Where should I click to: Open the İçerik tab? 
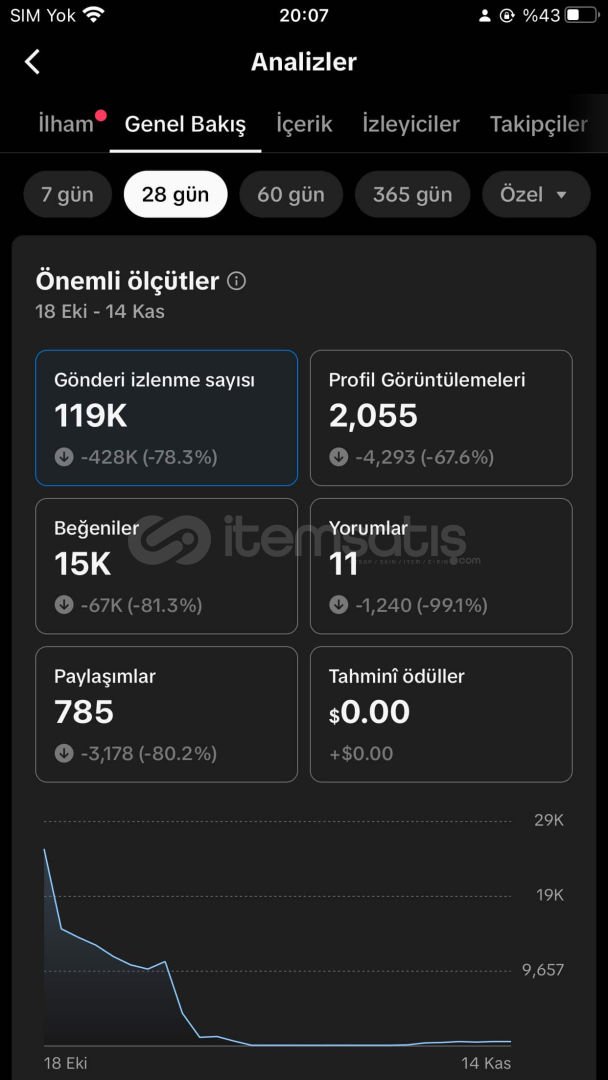coord(304,124)
